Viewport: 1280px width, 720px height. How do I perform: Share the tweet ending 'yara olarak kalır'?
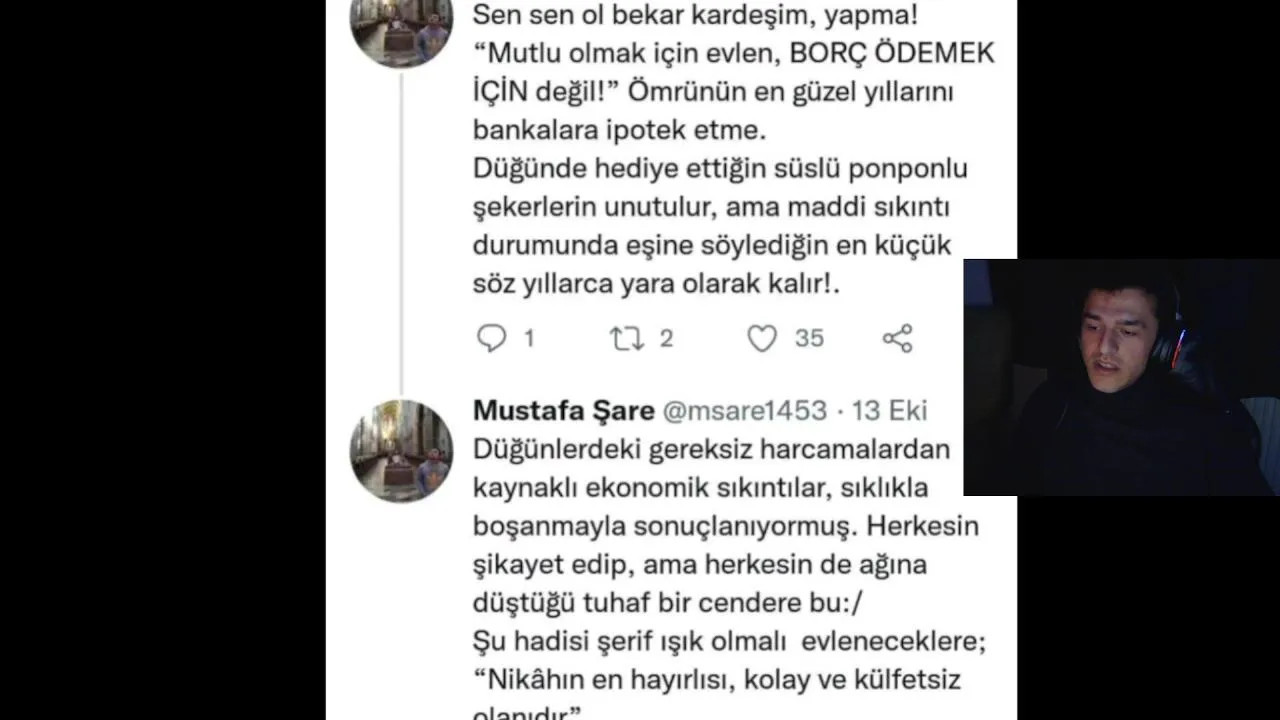tap(897, 339)
